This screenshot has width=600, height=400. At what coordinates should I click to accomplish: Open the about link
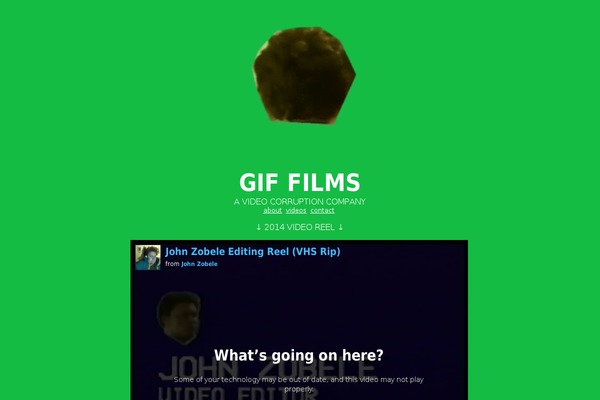click(x=272, y=211)
